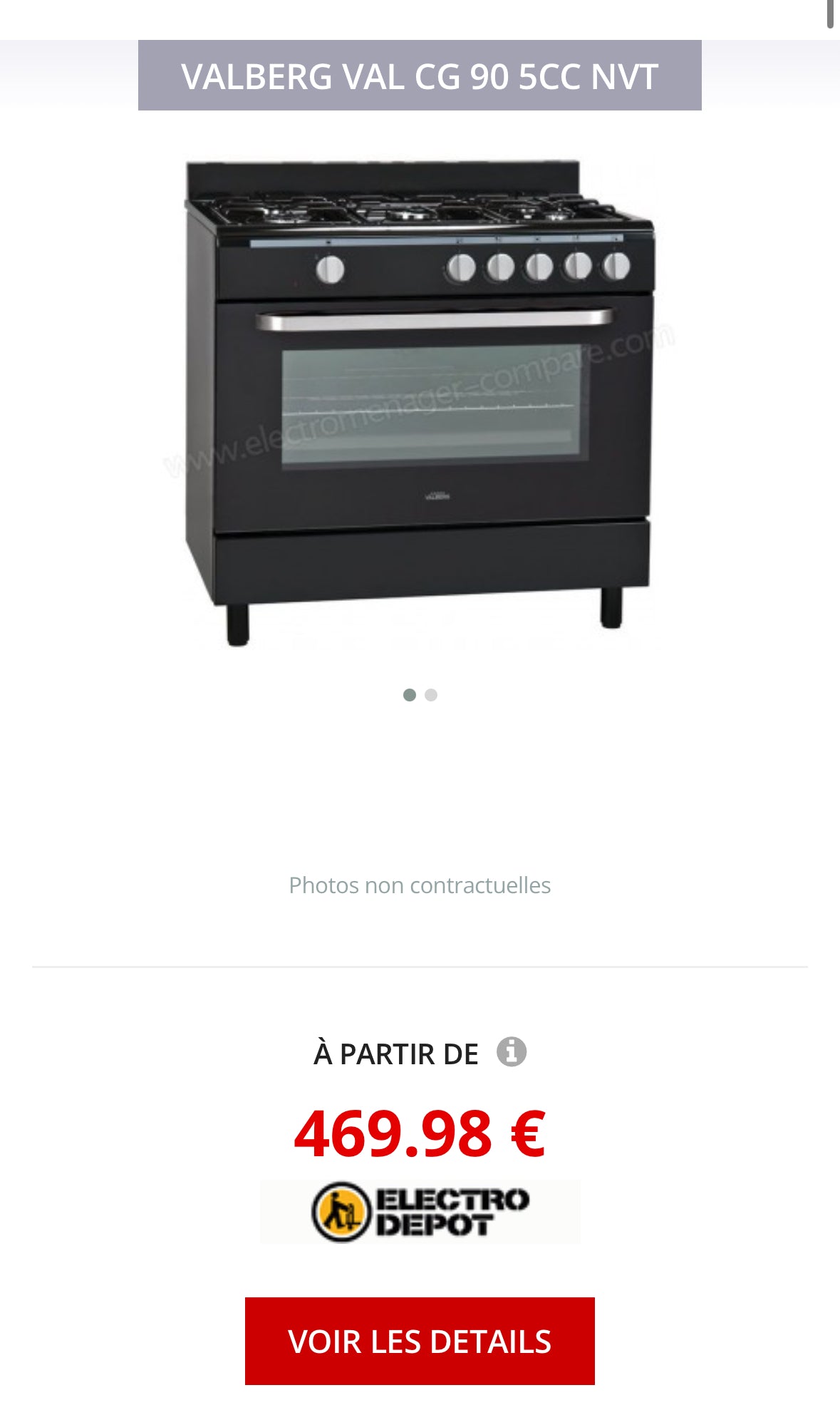
Task: Open the Valberg cooker product photo
Action: tap(419, 403)
